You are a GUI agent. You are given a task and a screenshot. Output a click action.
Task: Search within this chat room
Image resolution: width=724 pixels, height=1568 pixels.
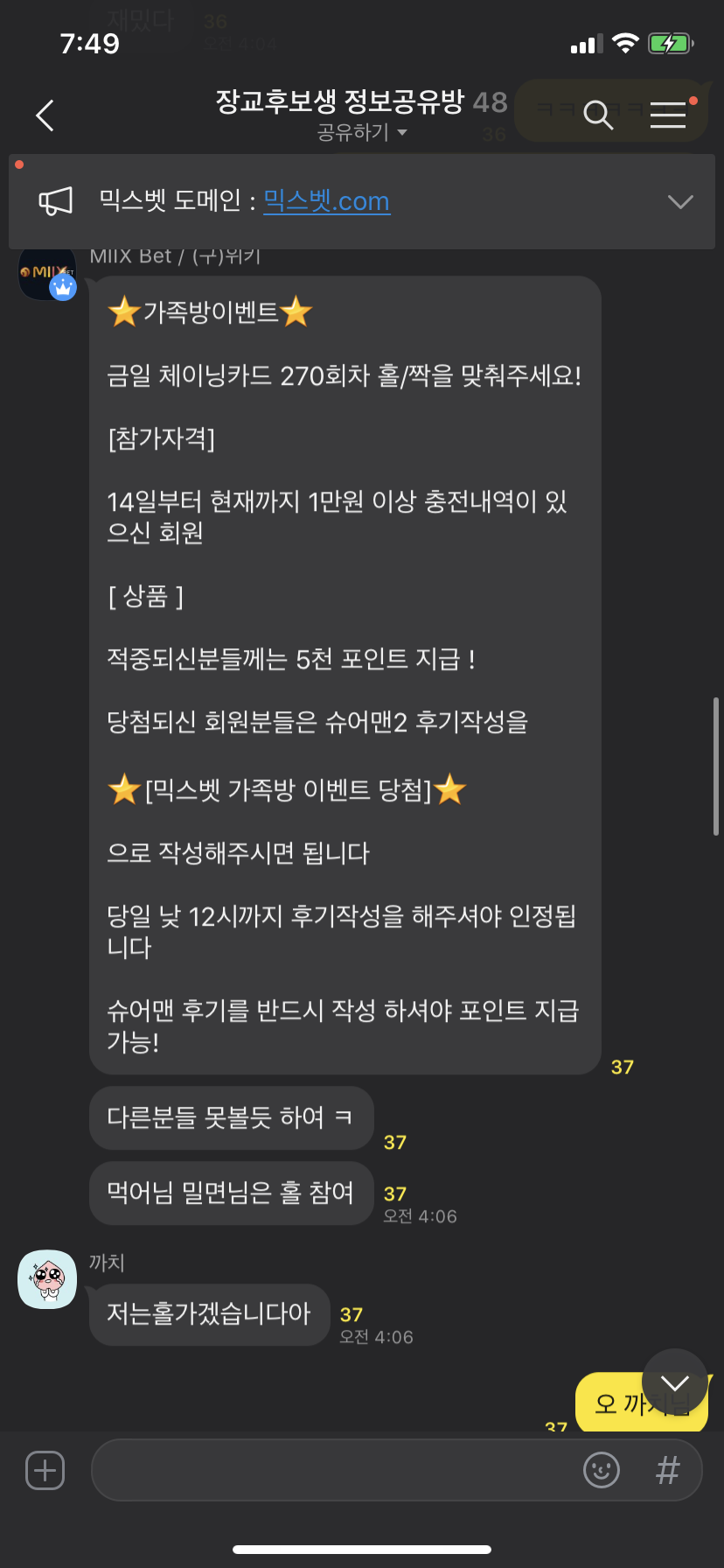[x=598, y=115]
